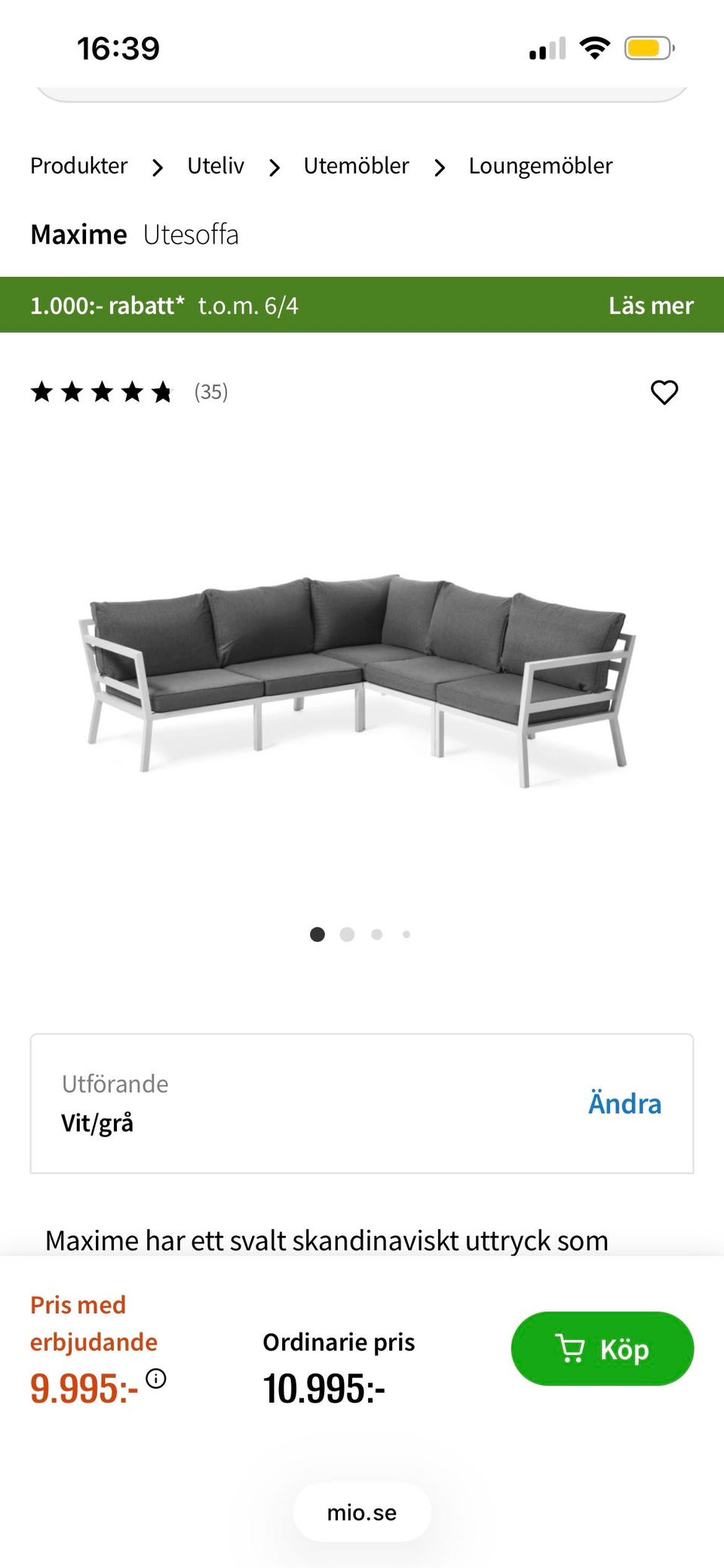
Task: Select the third carousel page dot
Action: pyautogui.click(x=377, y=934)
